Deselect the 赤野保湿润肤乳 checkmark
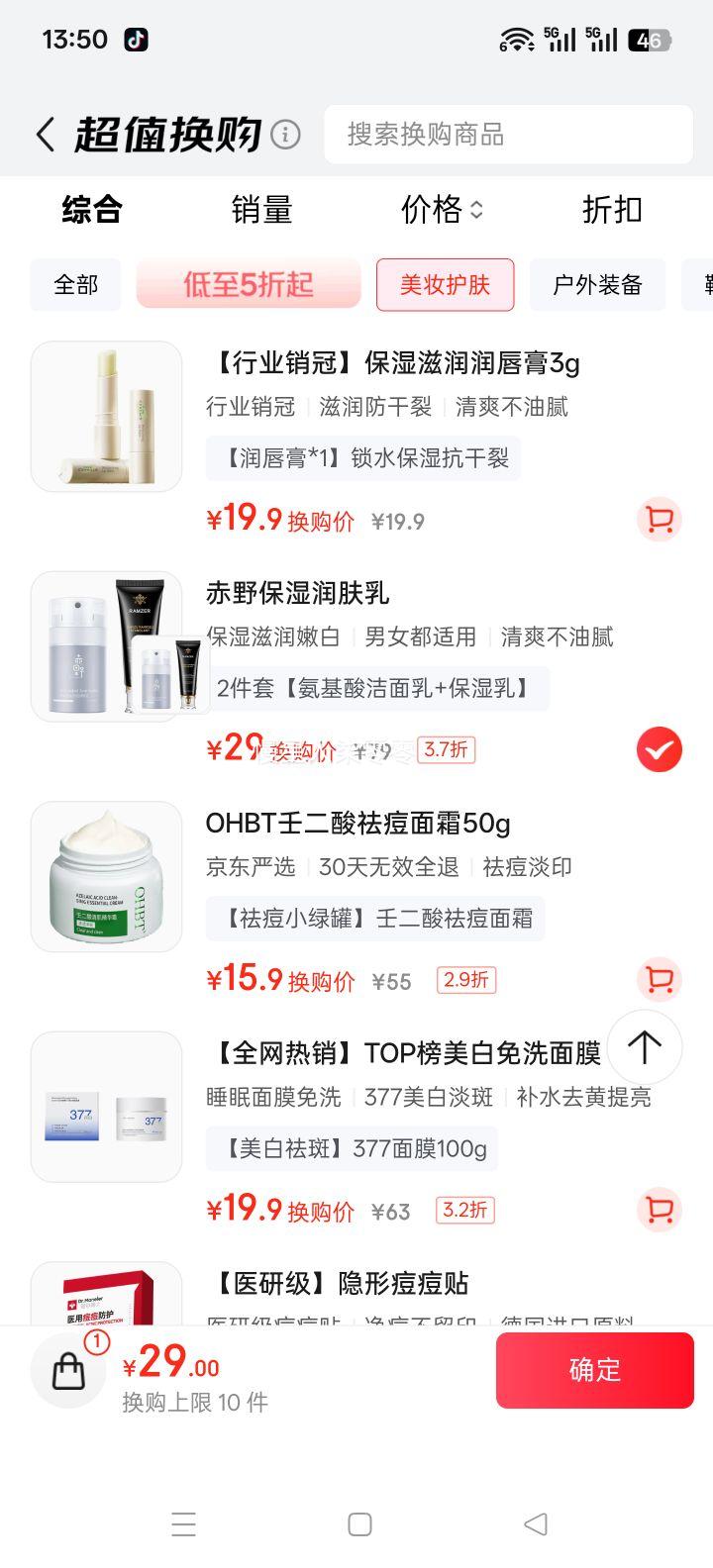713x1568 pixels. coord(659,749)
